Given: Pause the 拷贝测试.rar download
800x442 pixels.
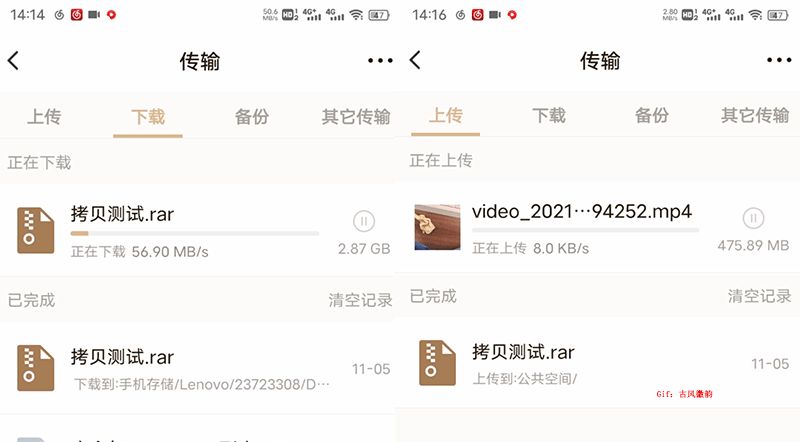Looking at the screenshot, I should [364, 220].
